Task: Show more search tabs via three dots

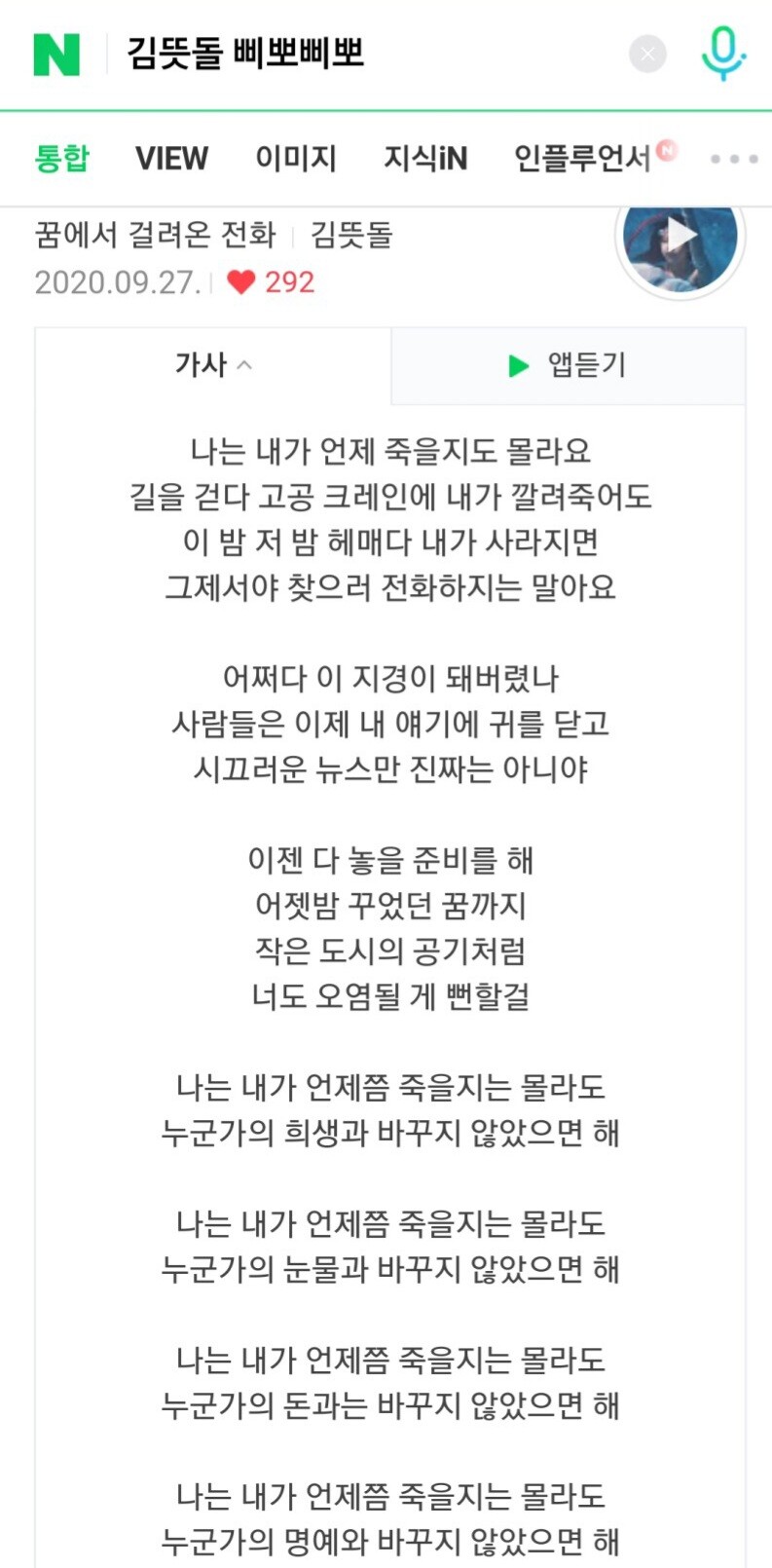Action: pos(734,159)
